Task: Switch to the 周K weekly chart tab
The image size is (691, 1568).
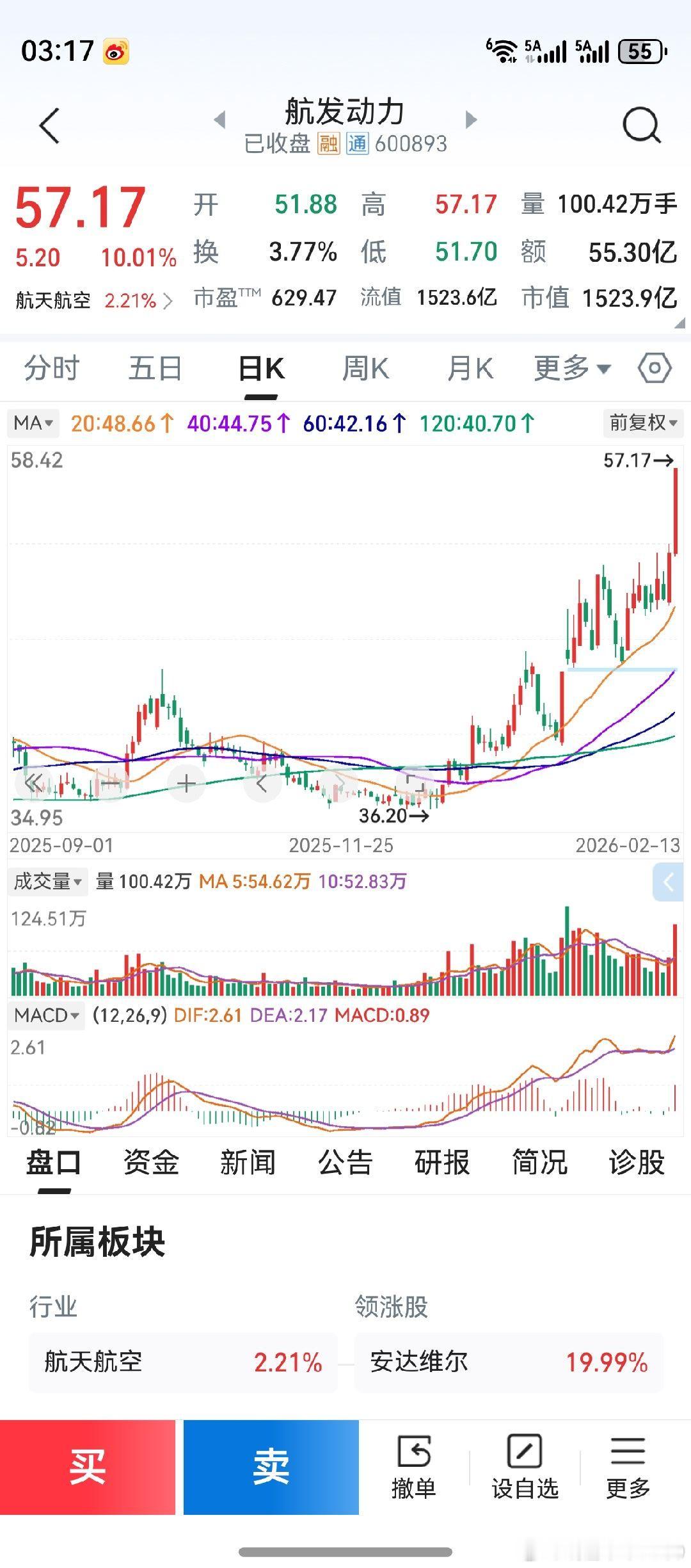Action: (365, 369)
